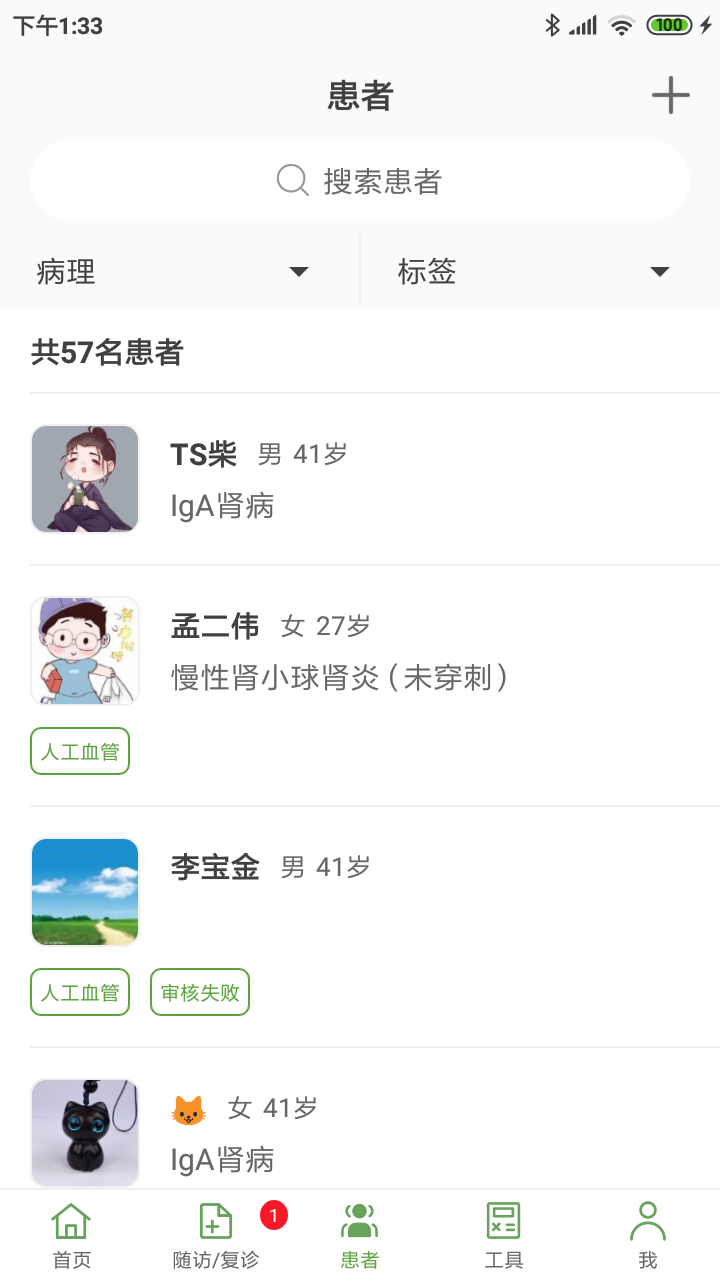Select the 审核失败 tag on 李宝金
The height and width of the screenshot is (1280, 720).
pos(199,991)
